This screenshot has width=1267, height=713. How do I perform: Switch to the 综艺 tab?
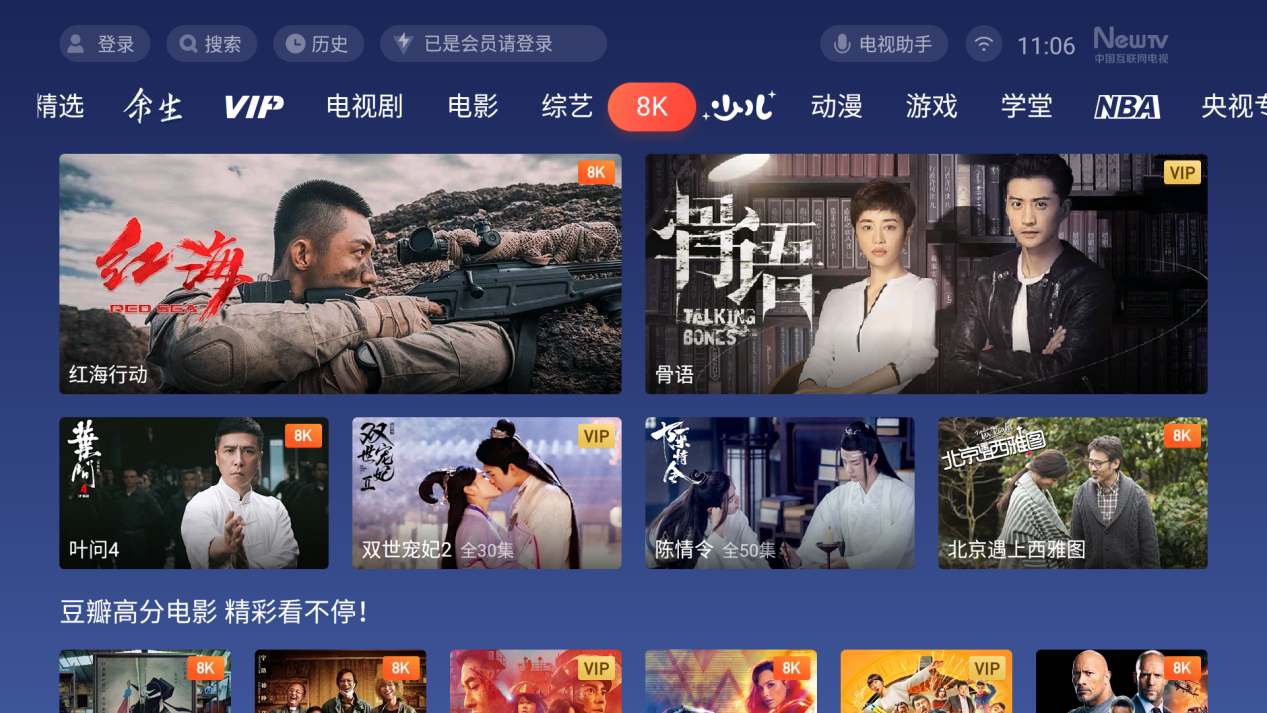(x=567, y=106)
